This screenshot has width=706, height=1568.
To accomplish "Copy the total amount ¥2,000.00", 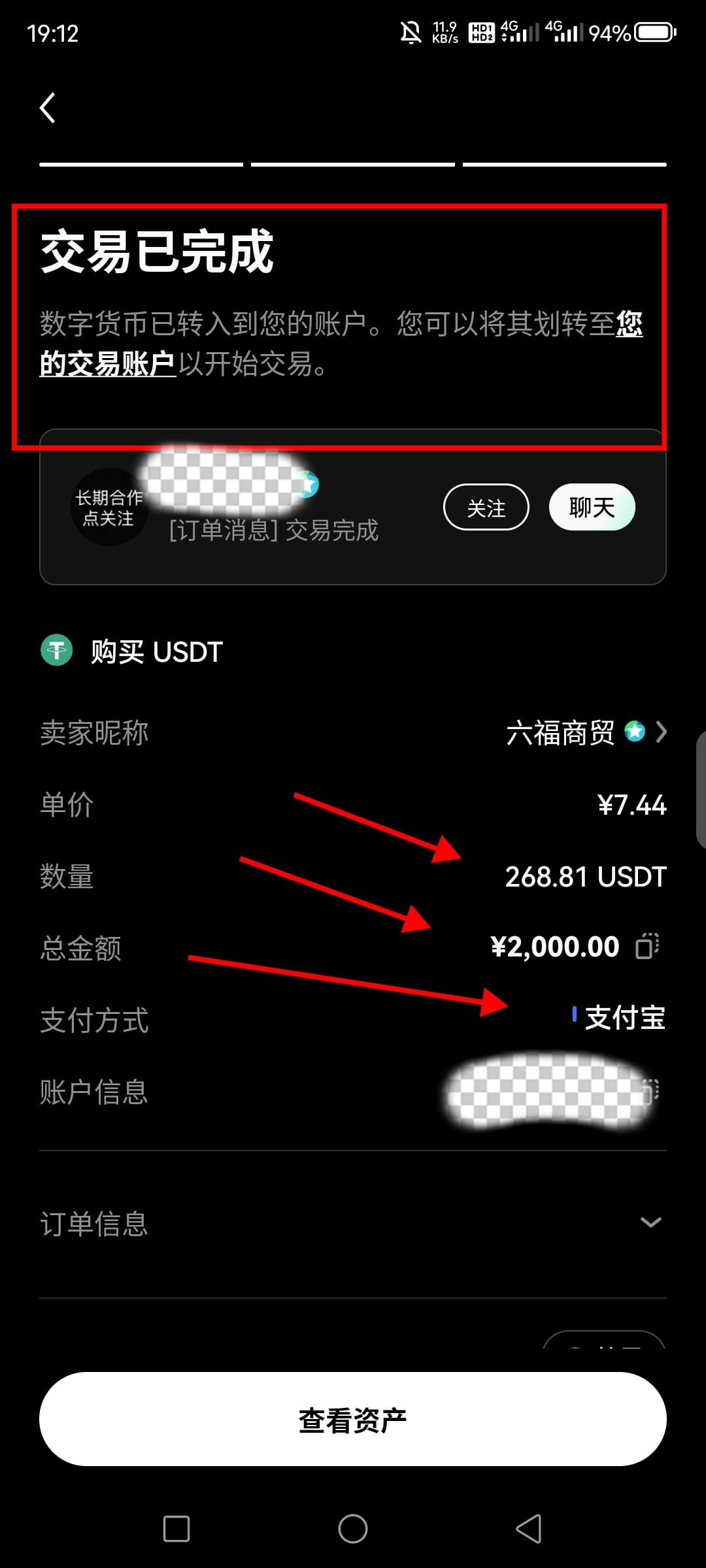I will click(x=647, y=946).
